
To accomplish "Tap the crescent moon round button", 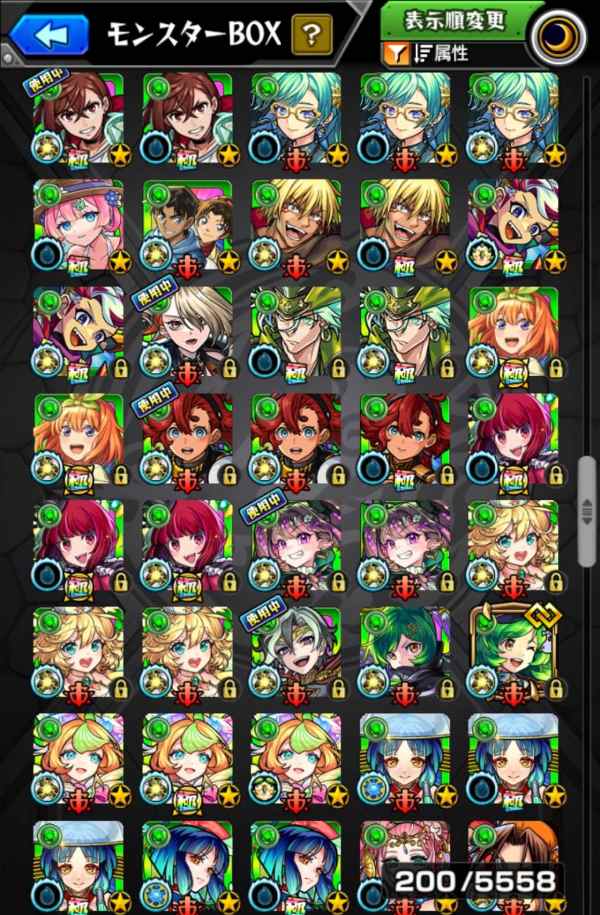I will pos(557,37).
